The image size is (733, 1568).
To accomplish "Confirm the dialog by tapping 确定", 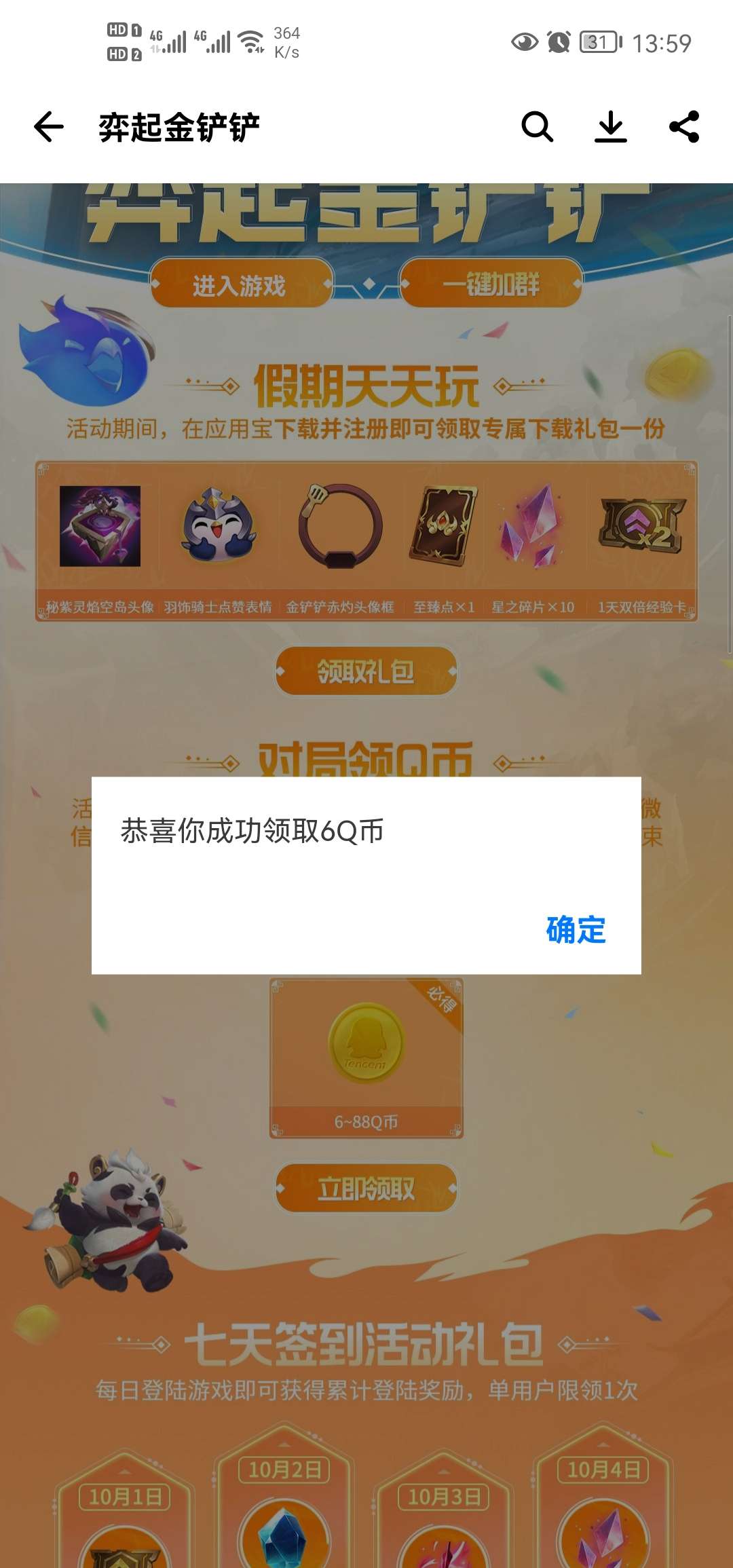I will coord(576,930).
